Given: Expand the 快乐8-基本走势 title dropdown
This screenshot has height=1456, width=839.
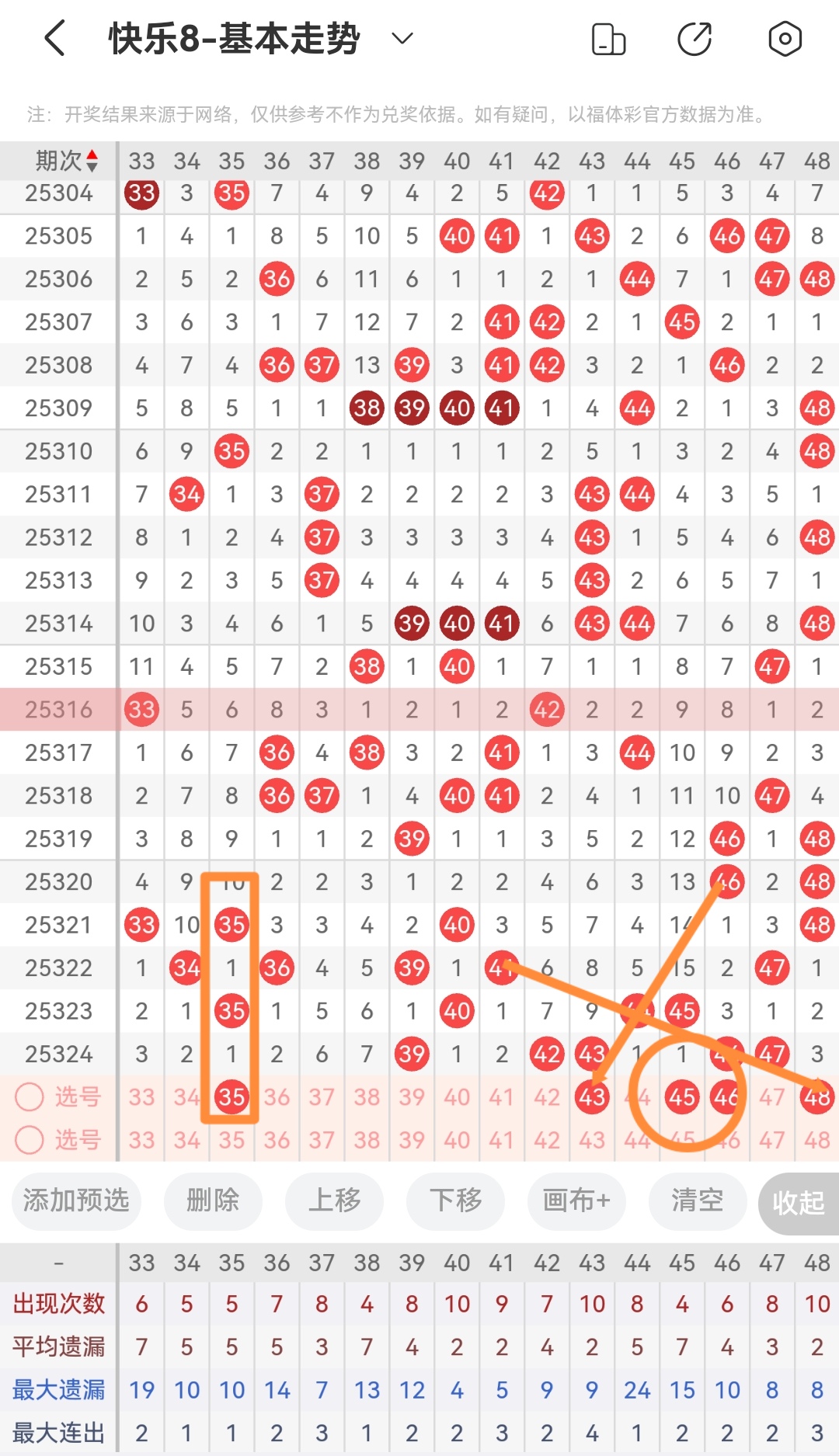Looking at the screenshot, I should pos(402,39).
